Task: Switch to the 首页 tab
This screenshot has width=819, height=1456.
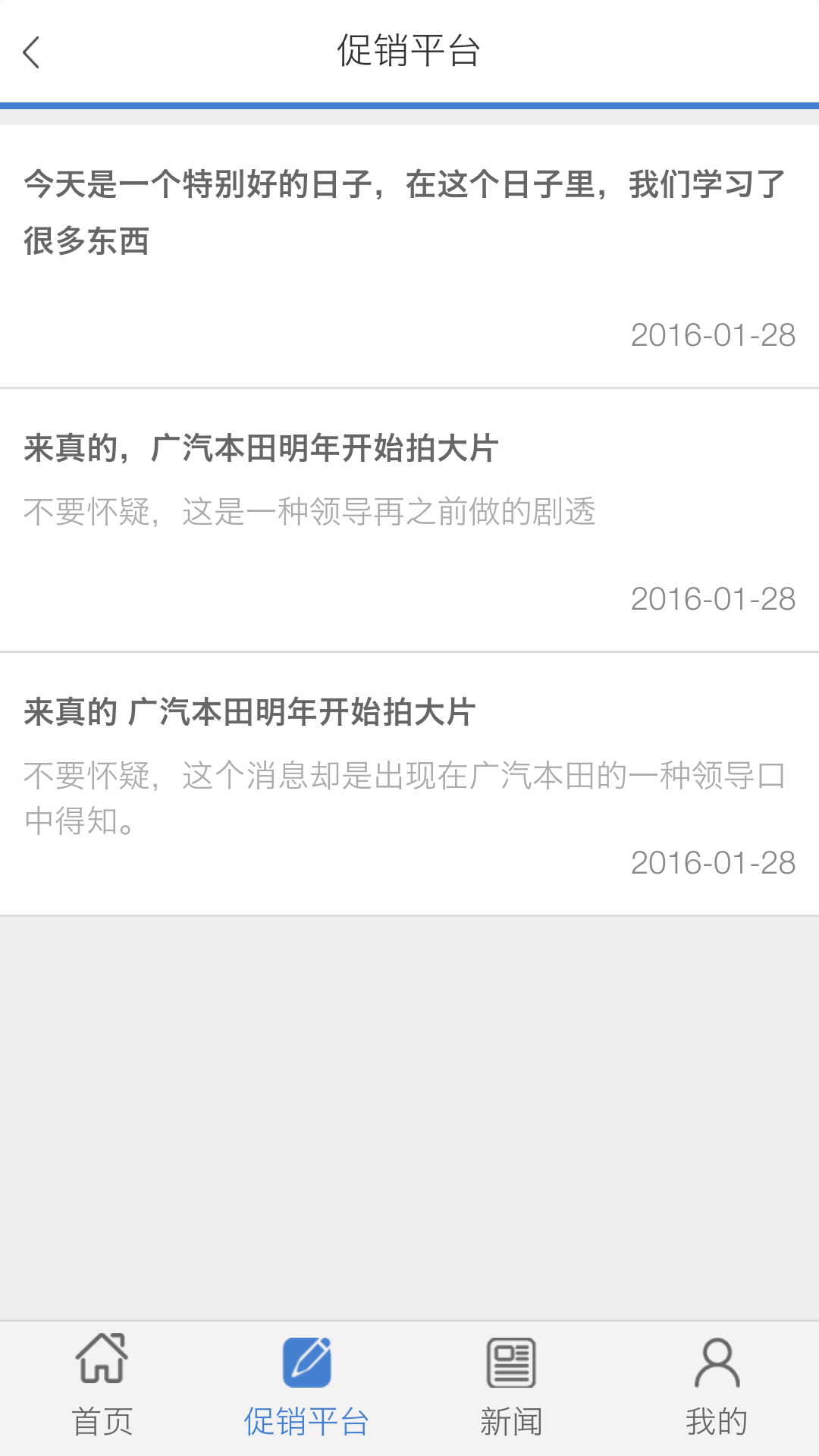Action: click(102, 1388)
